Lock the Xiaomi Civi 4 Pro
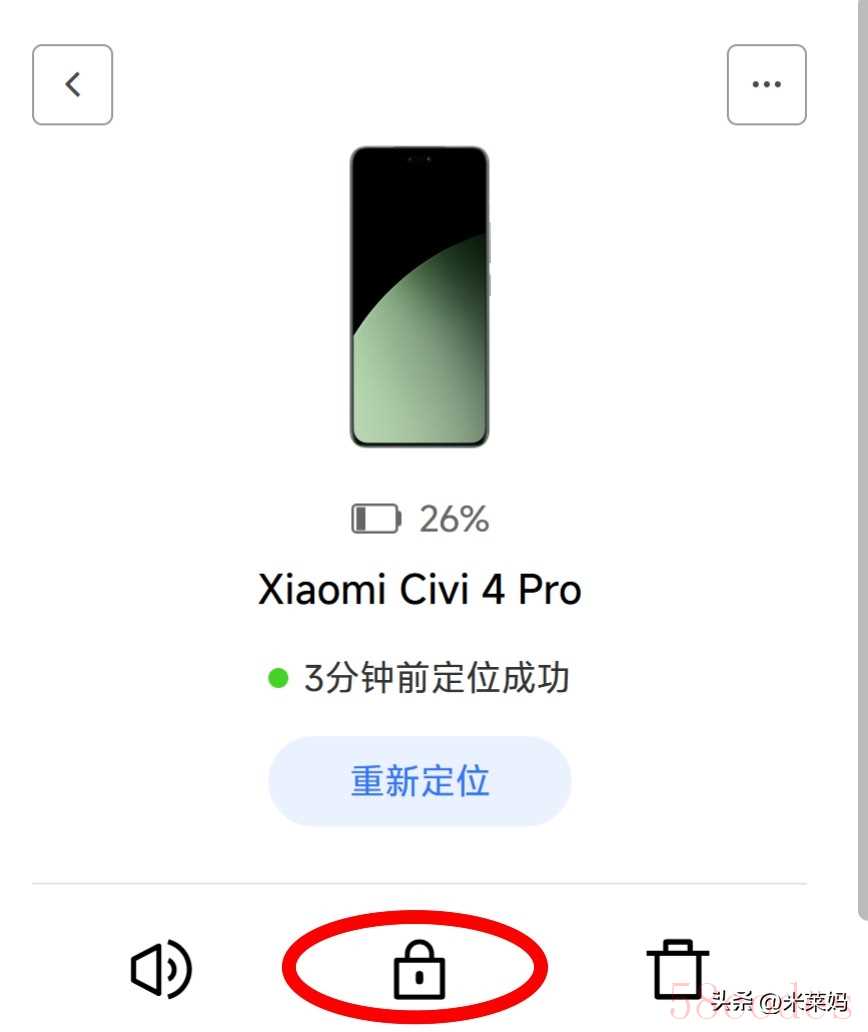 (x=418, y=969)
